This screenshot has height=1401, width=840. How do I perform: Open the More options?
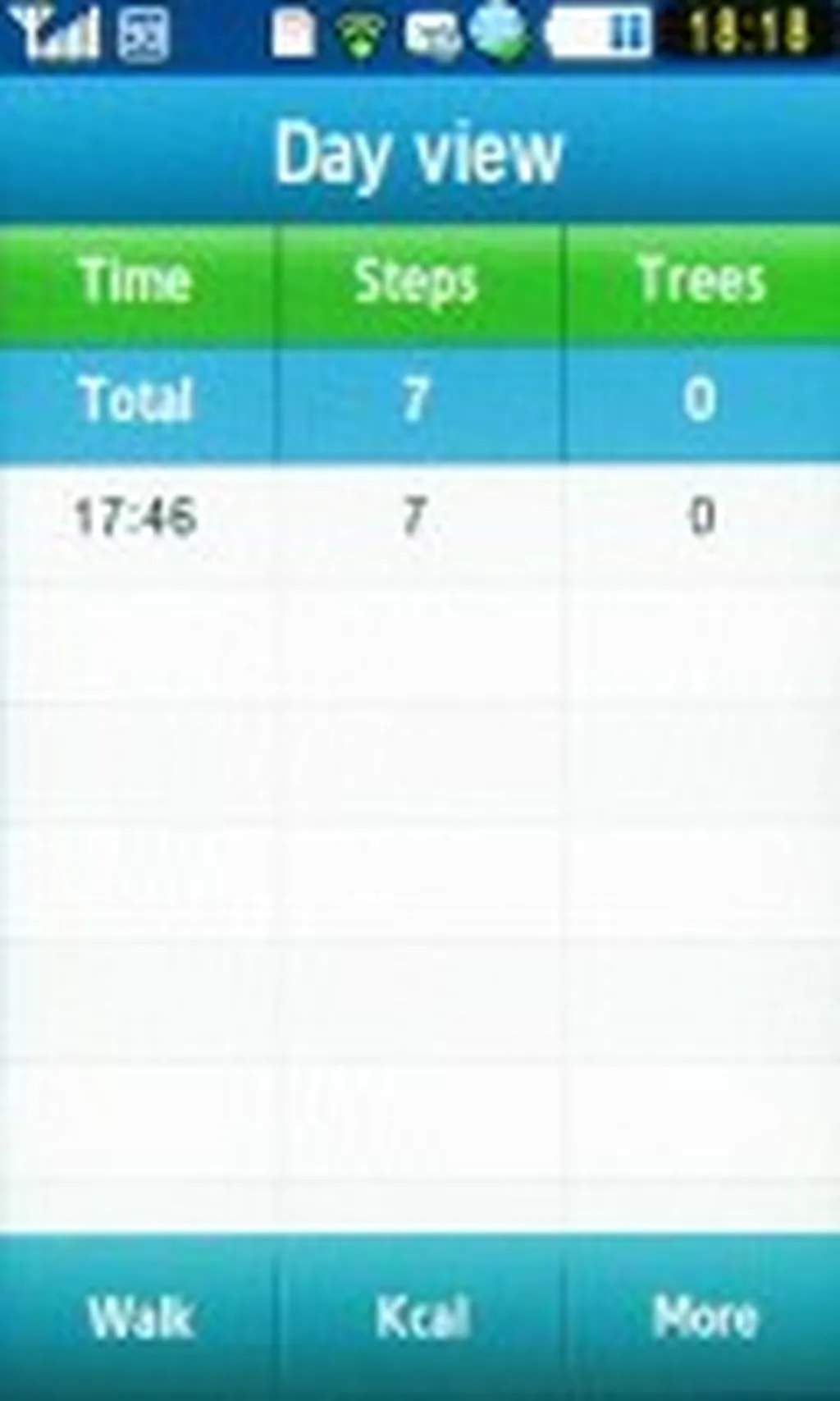(704, 1318)
